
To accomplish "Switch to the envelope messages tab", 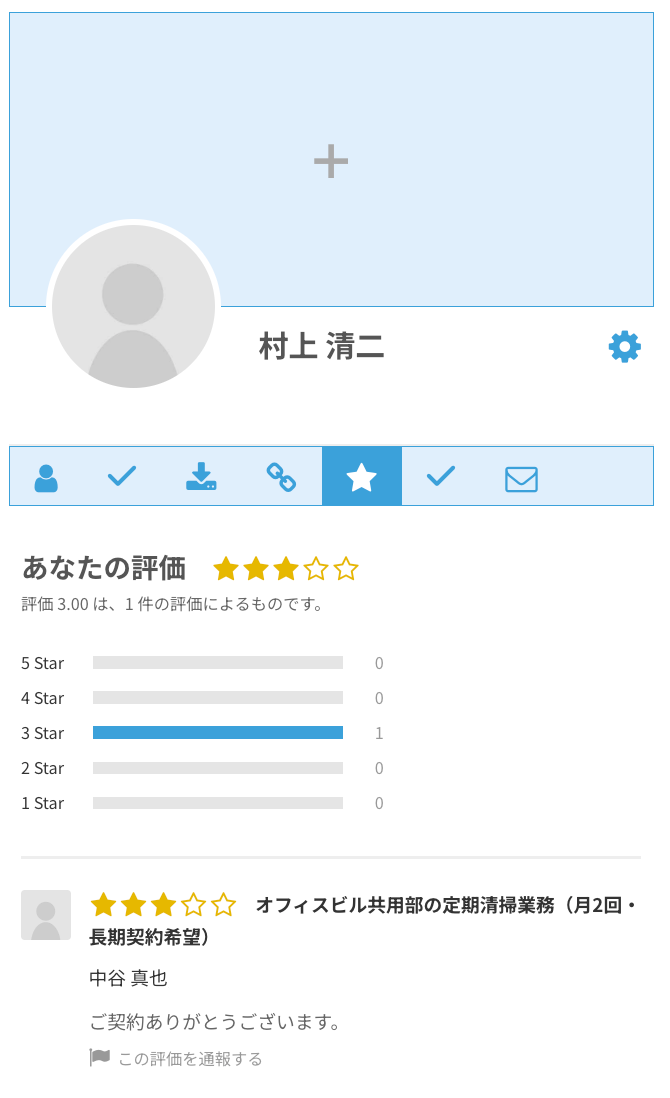I will (x=521, y=479).
